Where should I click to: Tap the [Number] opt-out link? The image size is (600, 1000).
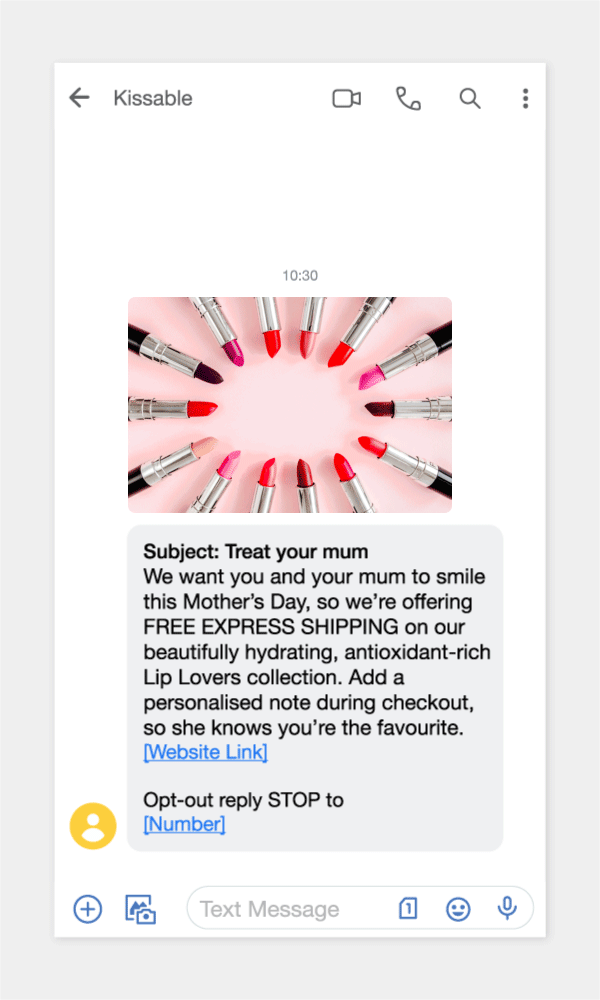pos(184,824)
